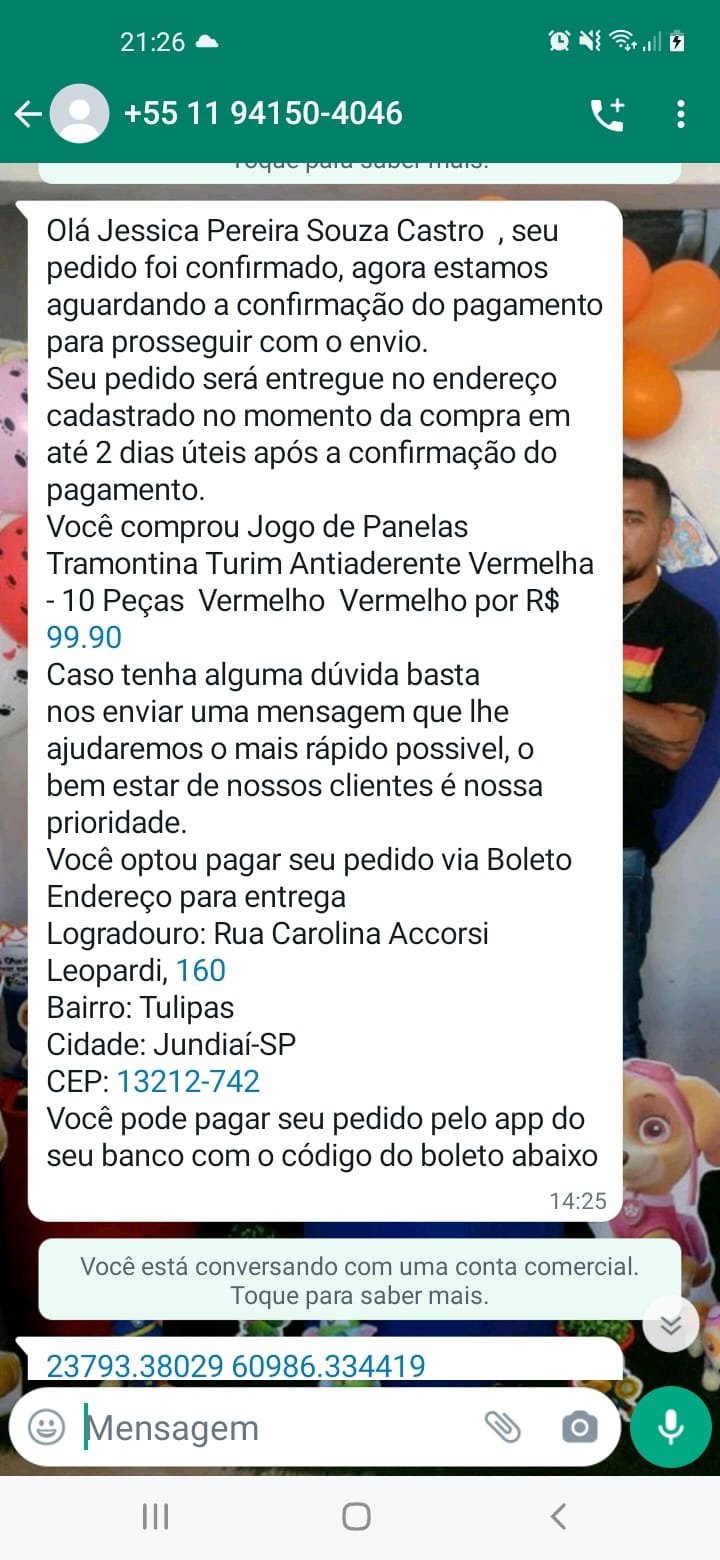Open the emoji picker
720x1560 pixels.
coord(46,1427)
